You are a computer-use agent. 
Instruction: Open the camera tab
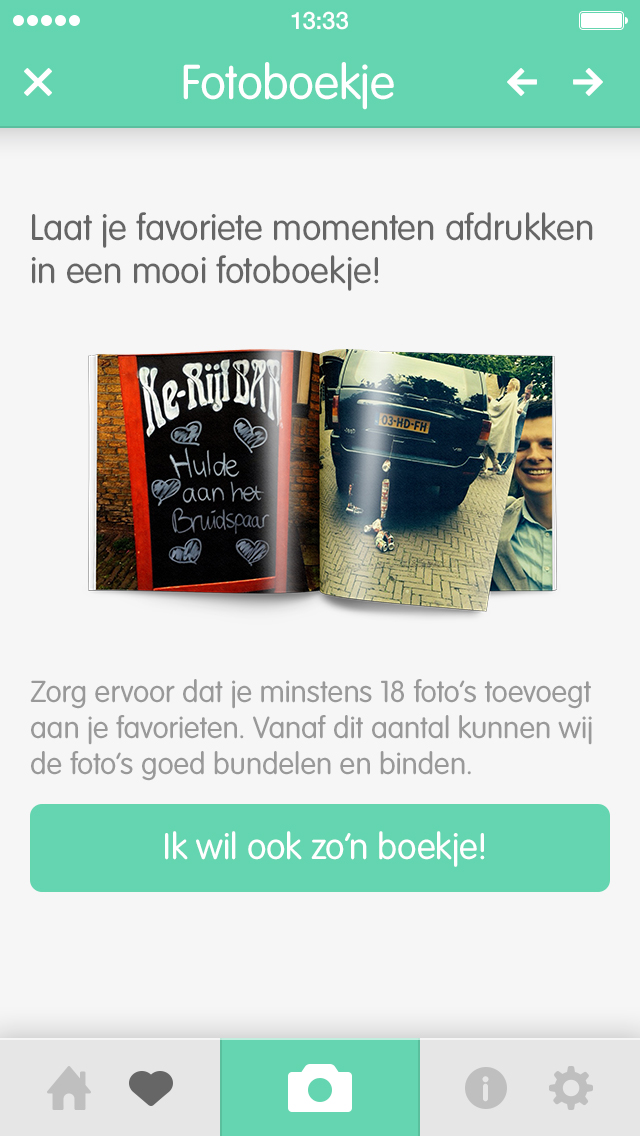coord(320,1087)
